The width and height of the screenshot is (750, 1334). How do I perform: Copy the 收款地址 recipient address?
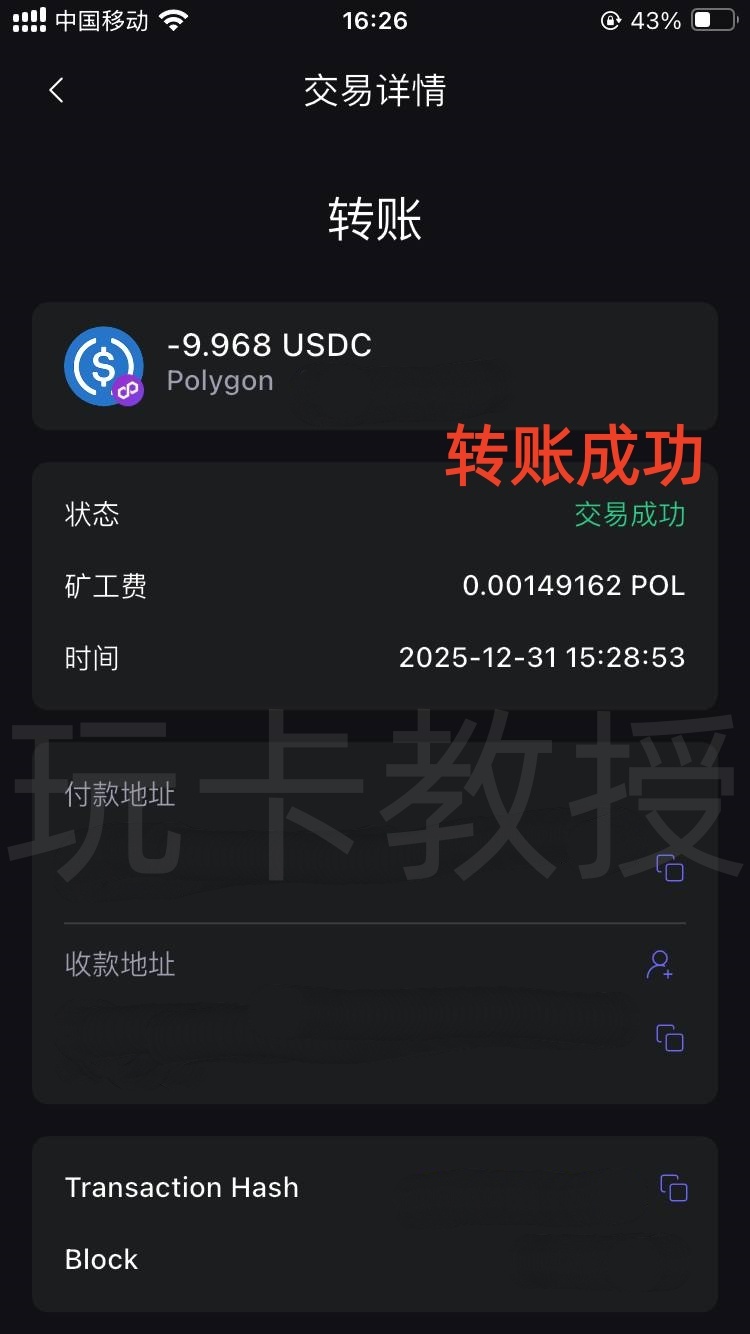669,1038
